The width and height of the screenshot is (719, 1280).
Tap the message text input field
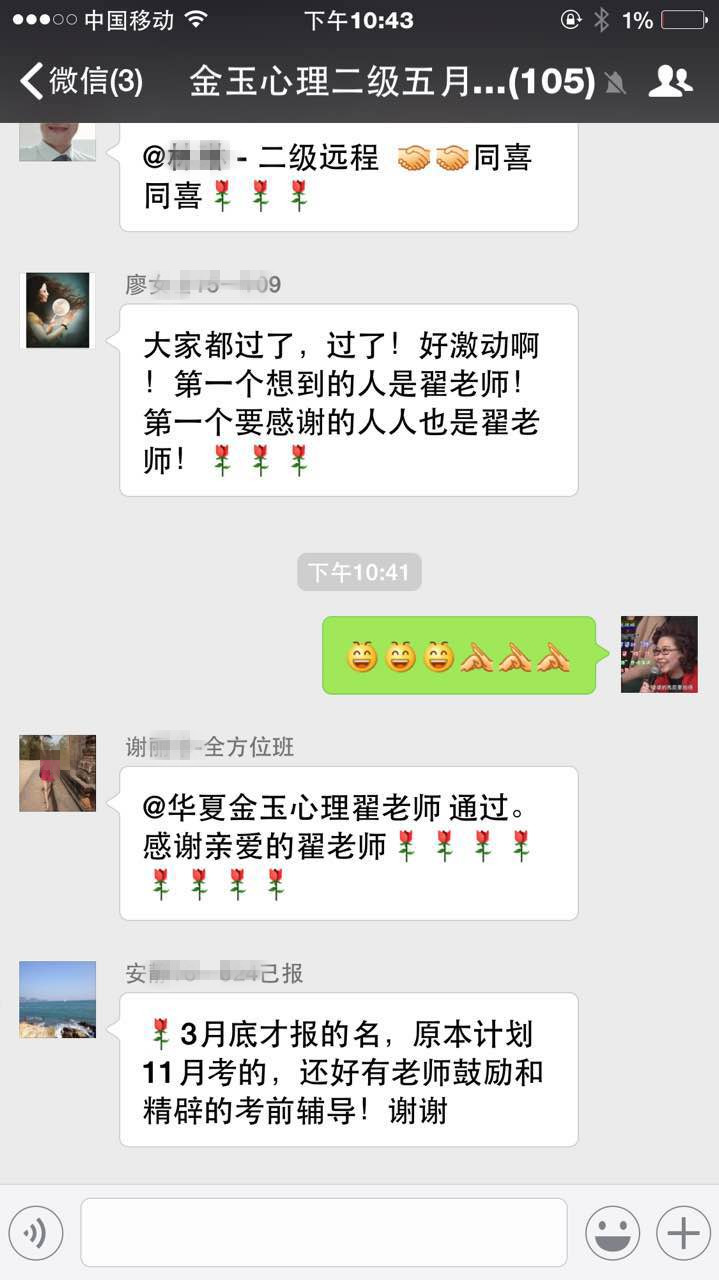[x=324, y=1233]
